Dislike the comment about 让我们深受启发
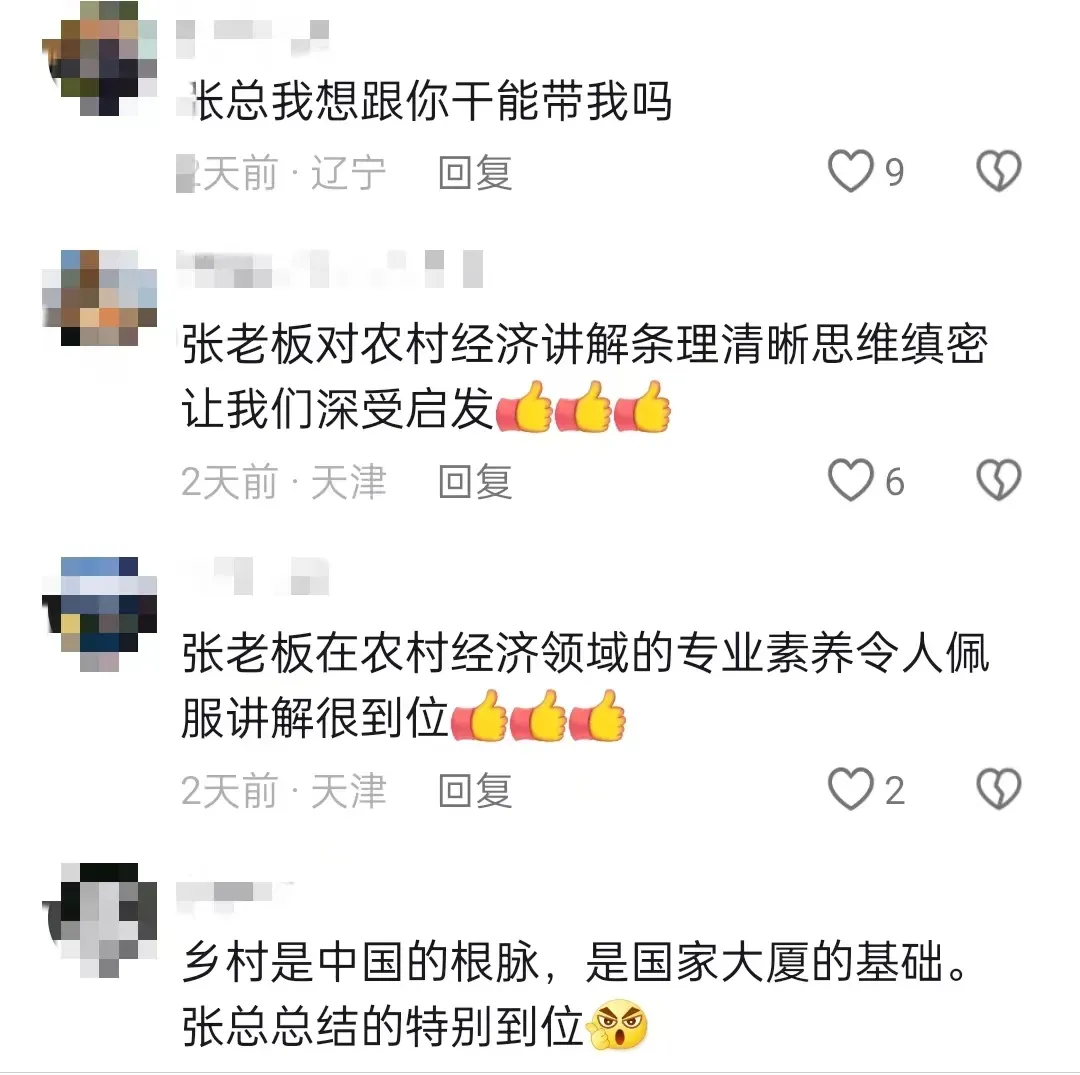Image resolution: width=1080 pixels, height=1075 pixels. 997,481
